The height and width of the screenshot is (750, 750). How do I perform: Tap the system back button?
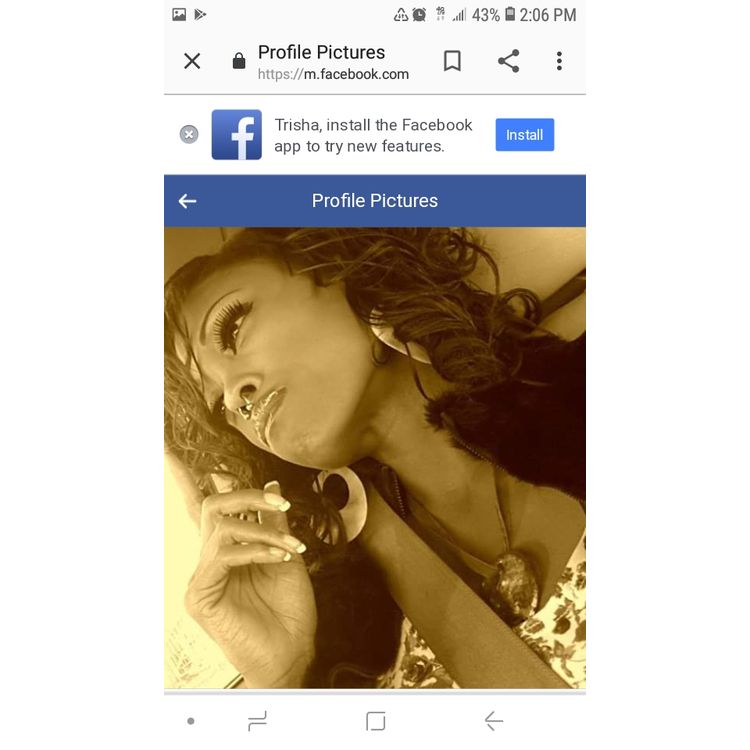coord(493,721)
